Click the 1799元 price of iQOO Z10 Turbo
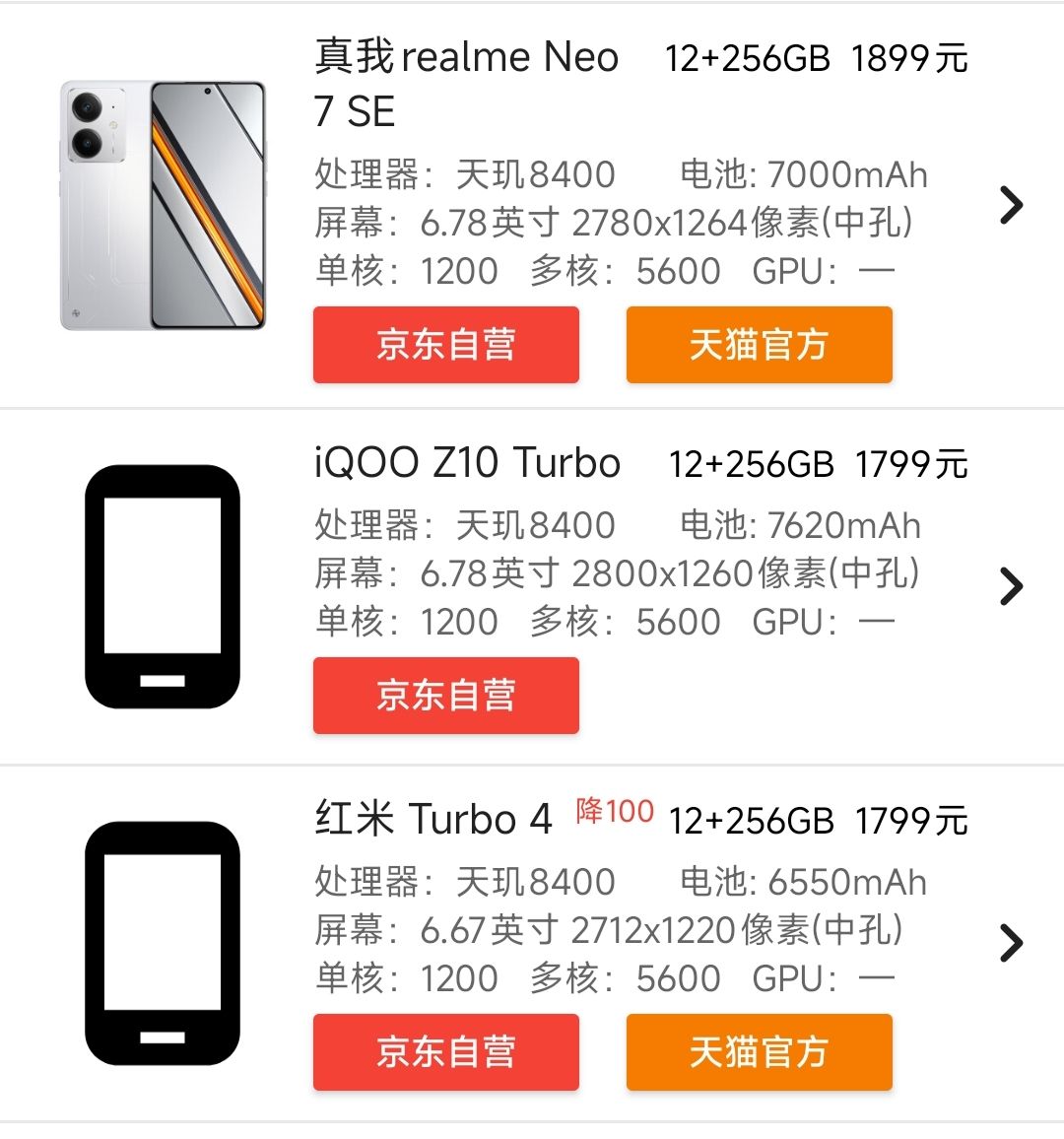This screenshot has width=1064, height=1139. [x=911, y=463]
